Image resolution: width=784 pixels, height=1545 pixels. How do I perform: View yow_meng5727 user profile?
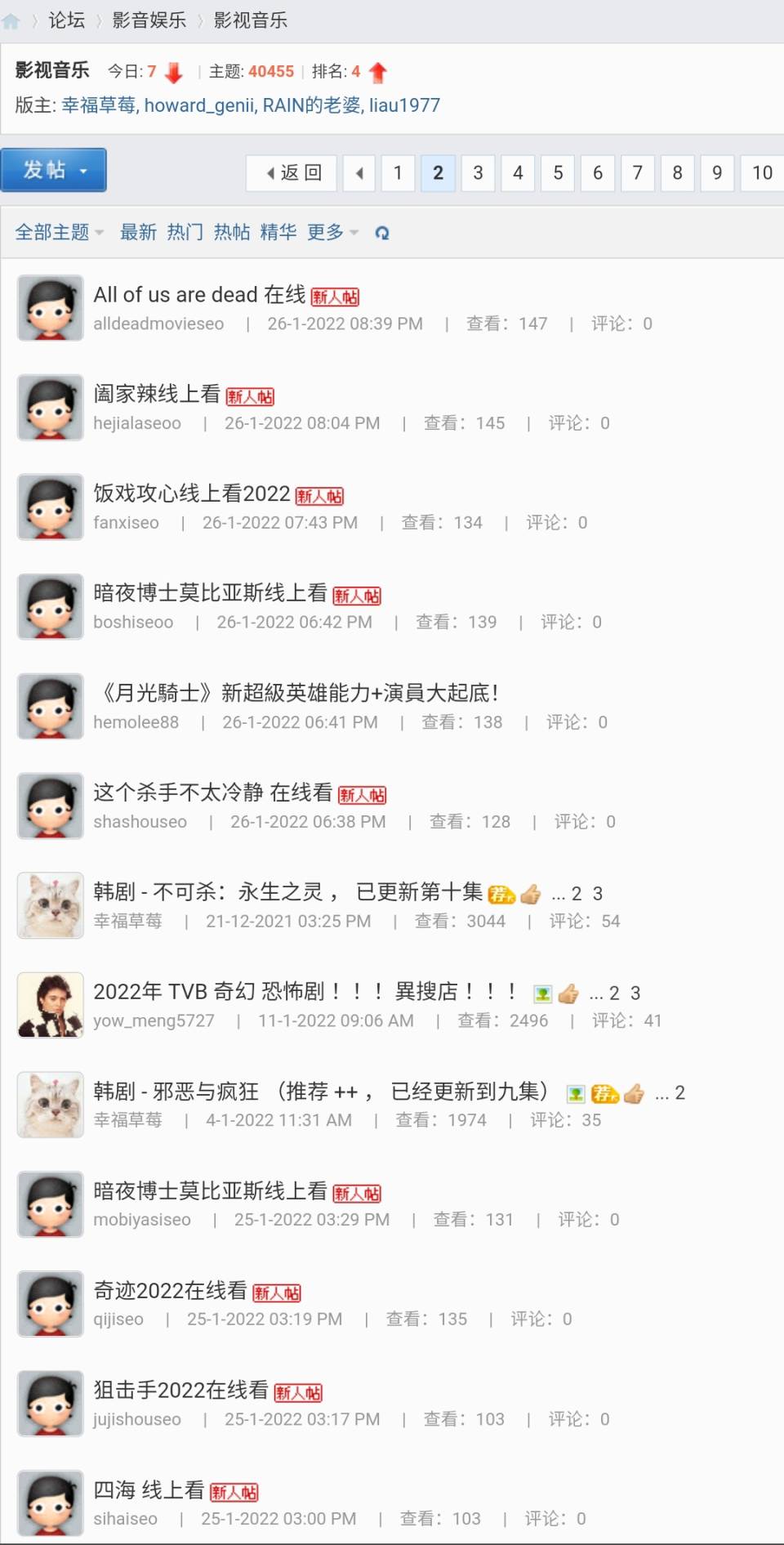[154, 1021]
